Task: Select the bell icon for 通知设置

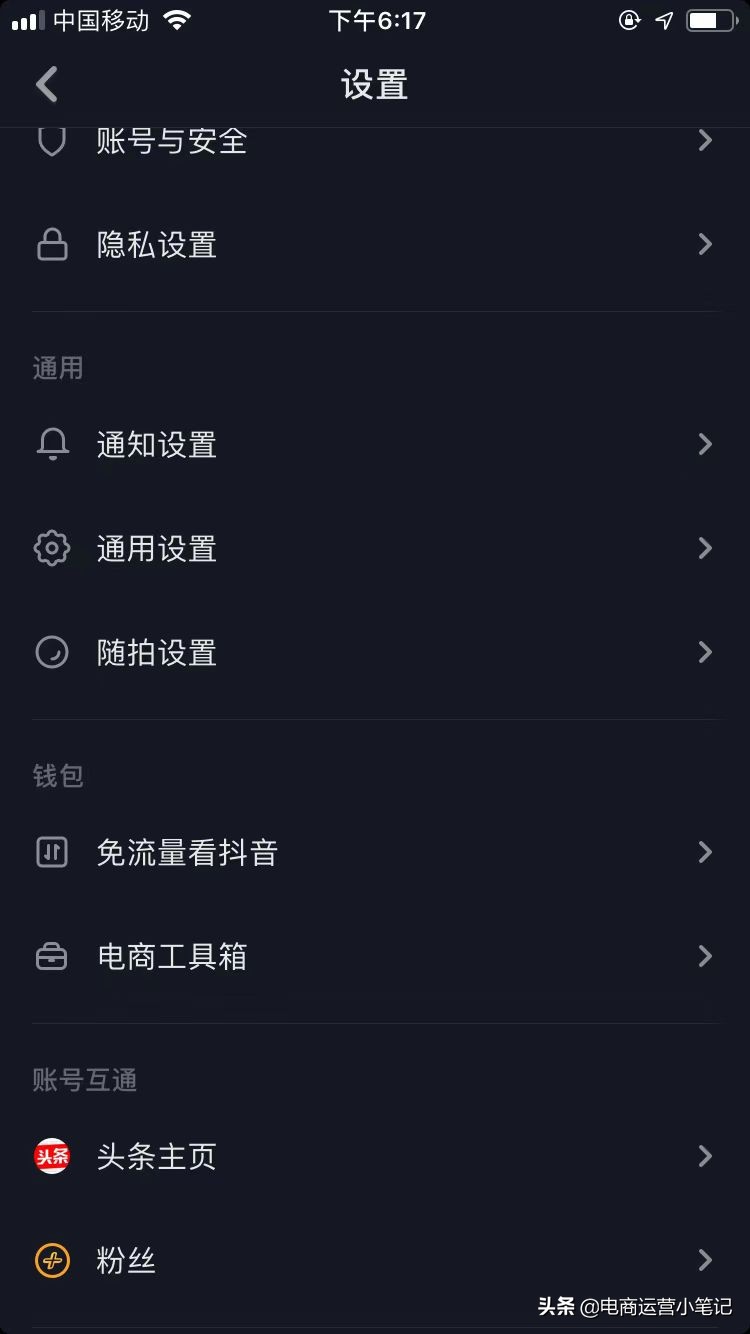Action: point(51,444)
